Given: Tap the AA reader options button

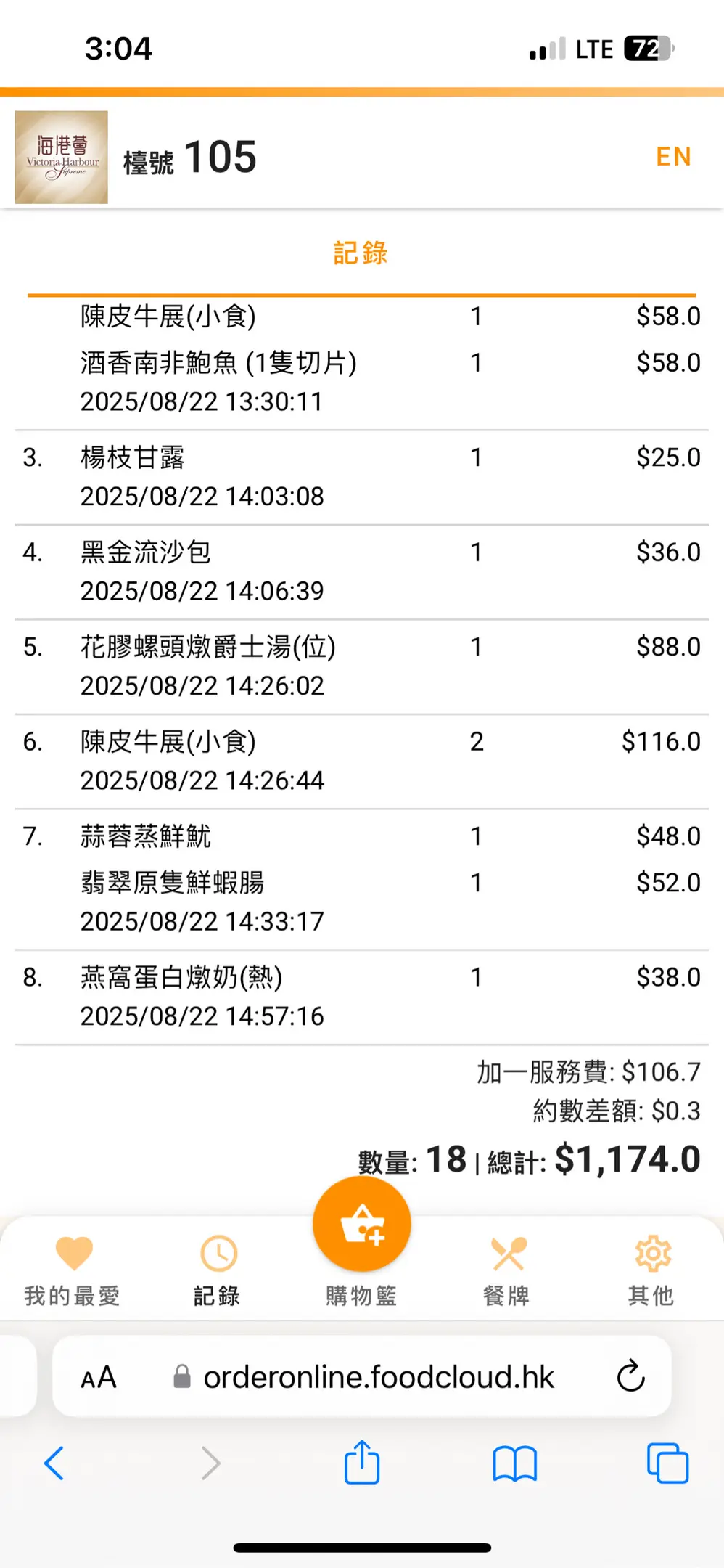Looking at the screenshot, I should tap(99, 1377).
